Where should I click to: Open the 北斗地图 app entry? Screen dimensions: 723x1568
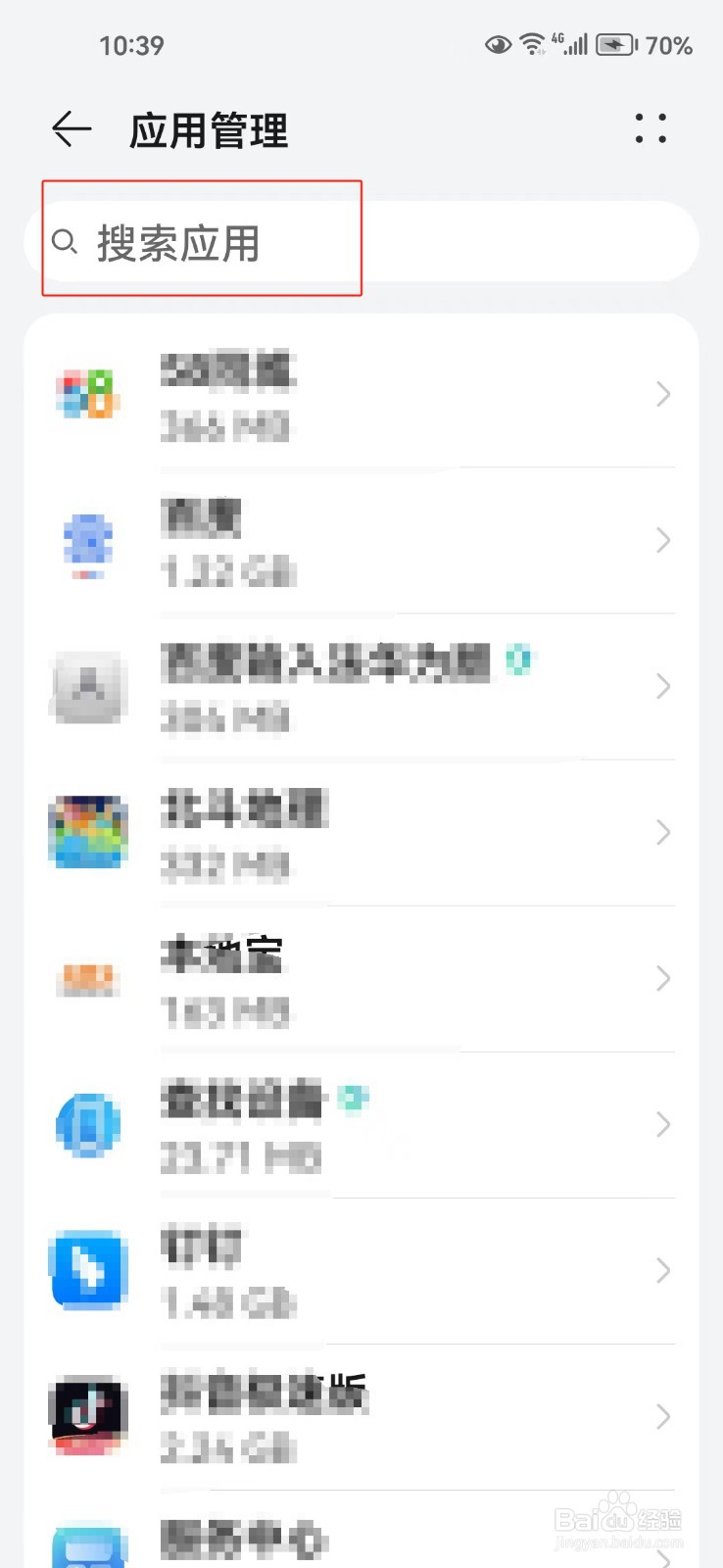361,832
